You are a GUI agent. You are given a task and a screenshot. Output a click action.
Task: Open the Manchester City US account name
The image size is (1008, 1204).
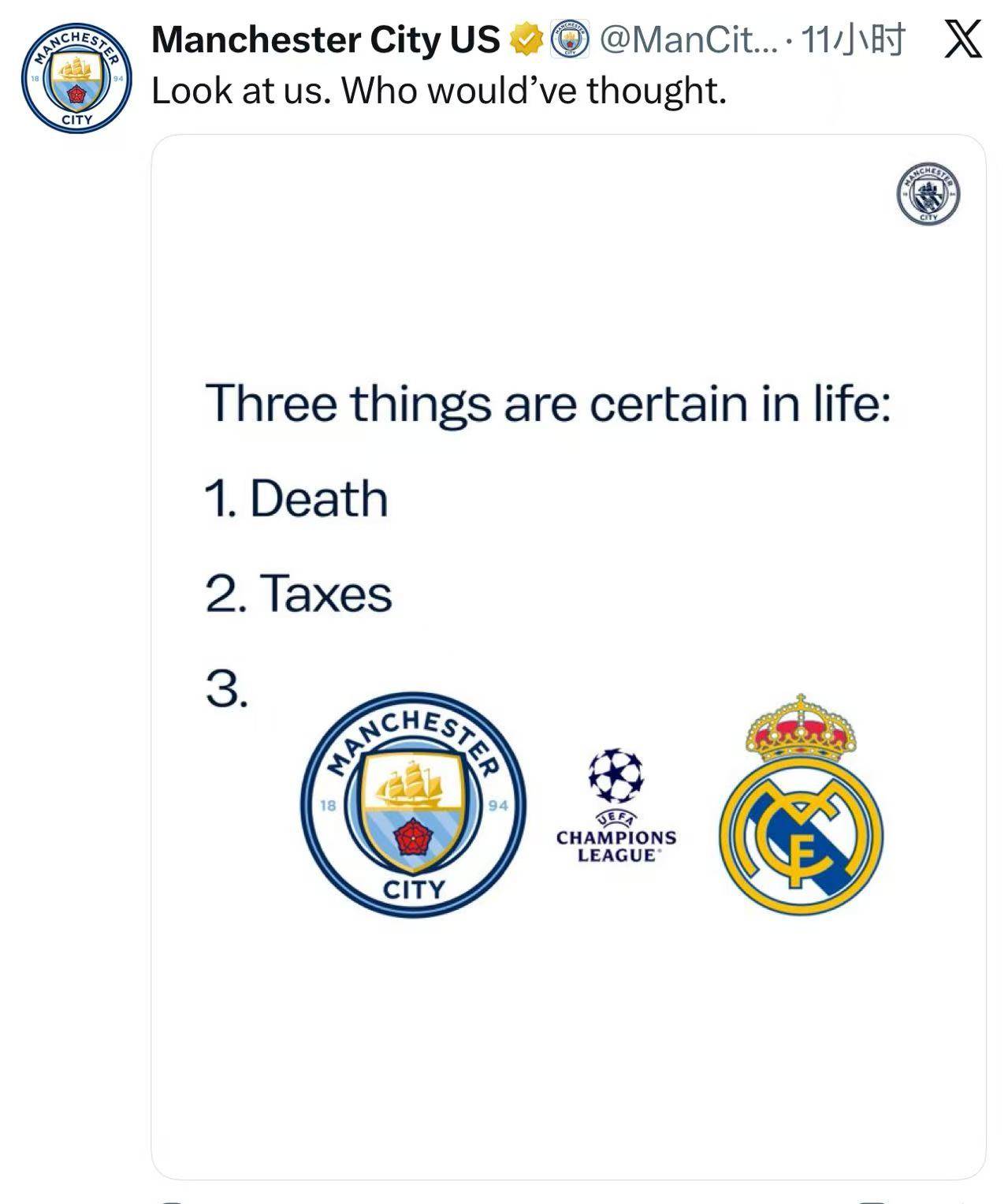tap(325, 39)
